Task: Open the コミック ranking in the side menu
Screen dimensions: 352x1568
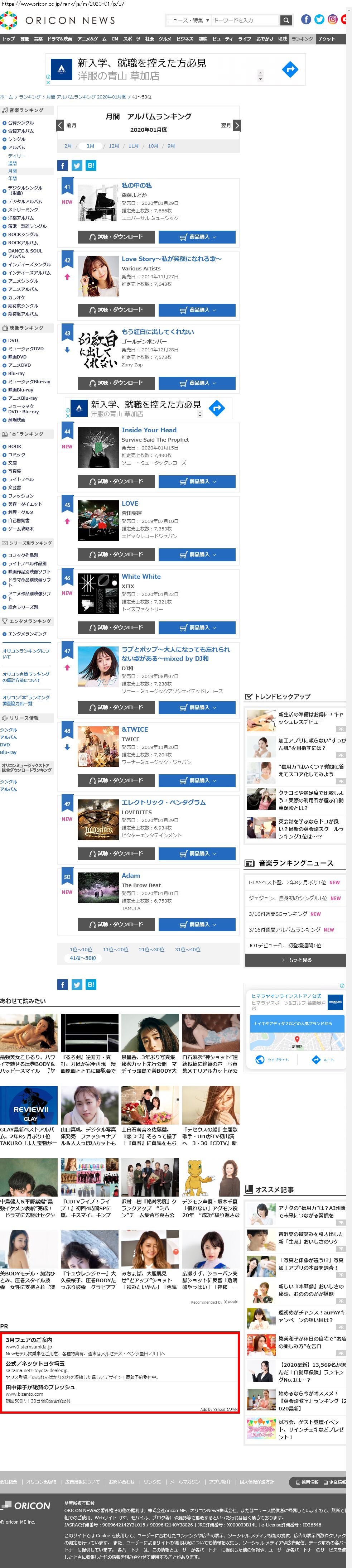Action: [x=16, y=455]
